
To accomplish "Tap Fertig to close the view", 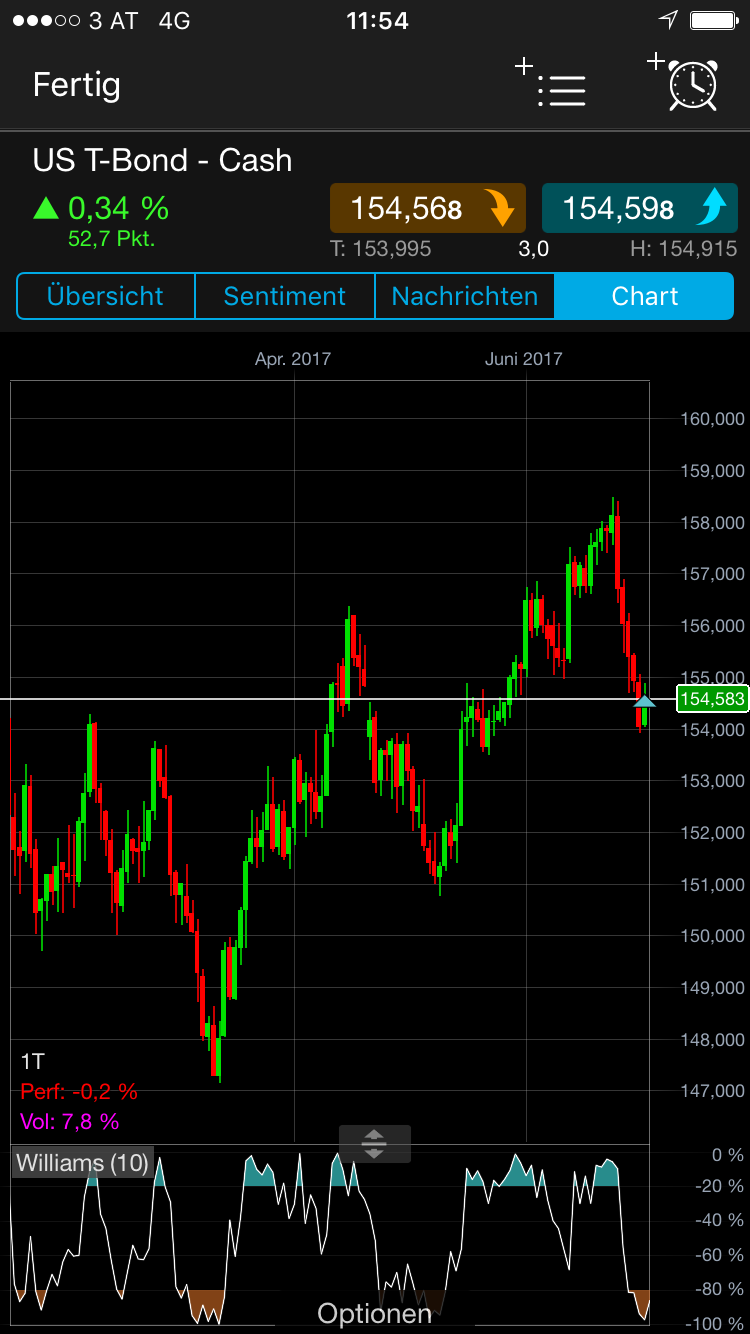I will (76, 86).
